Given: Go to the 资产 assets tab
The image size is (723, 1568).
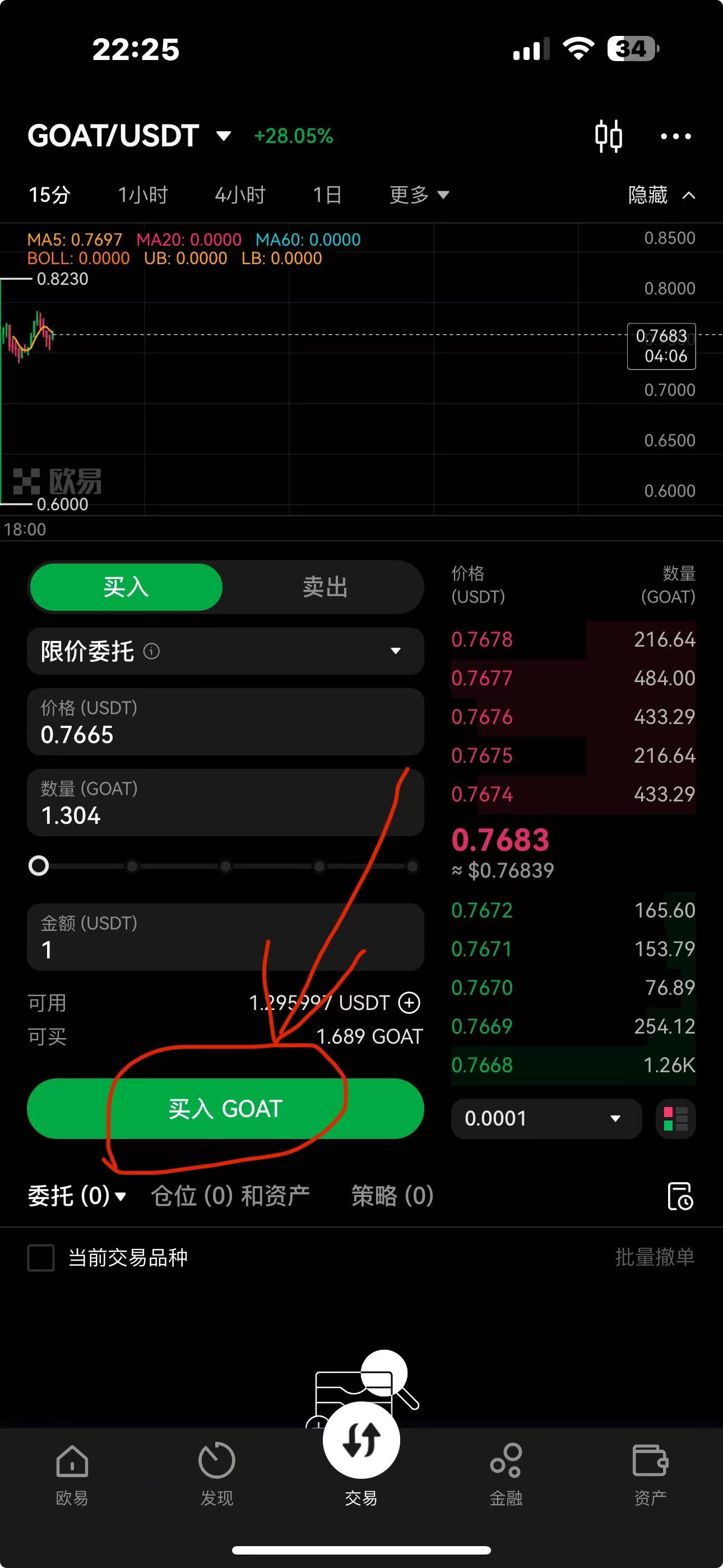Looking at the screenshot, I should [x=650, y=1473].
